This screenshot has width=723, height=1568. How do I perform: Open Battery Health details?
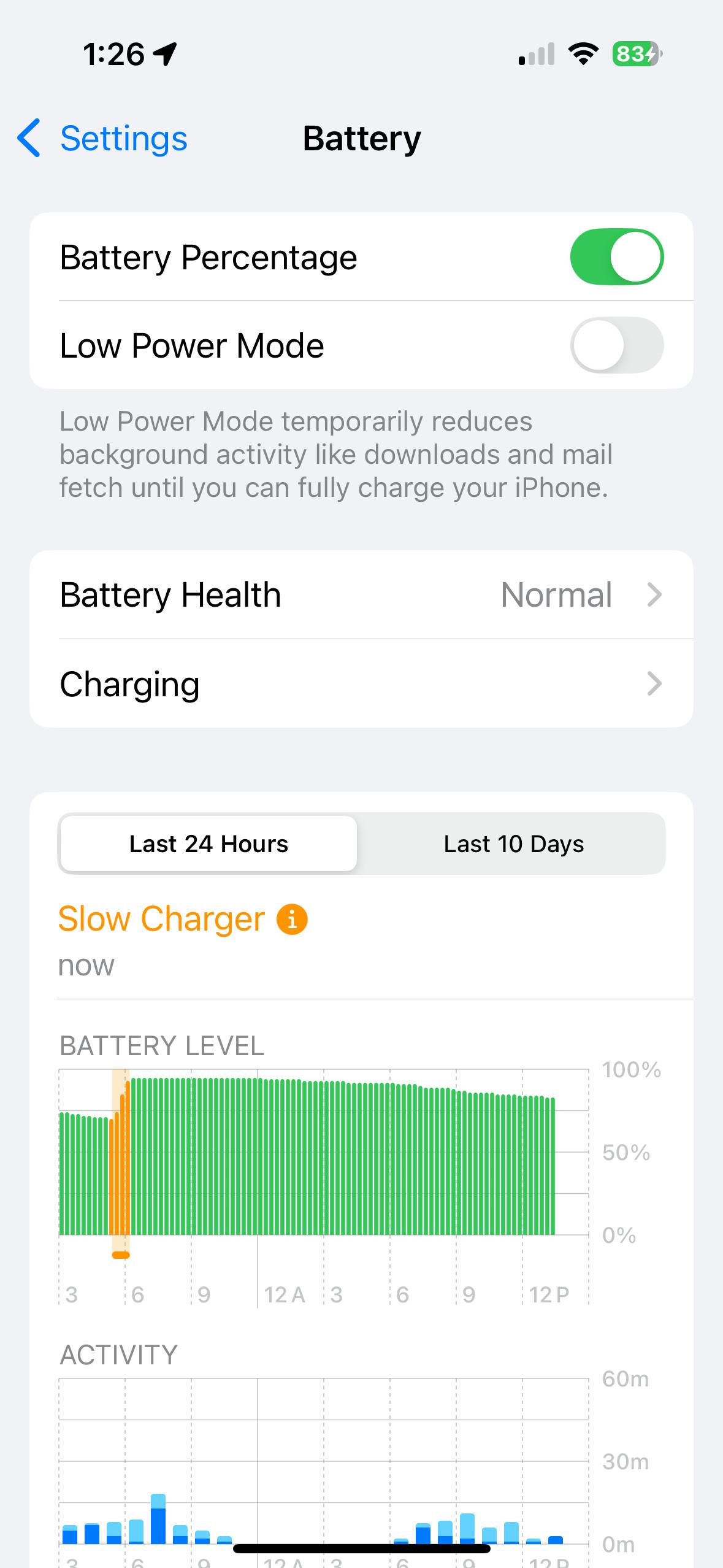click(361, 595)
